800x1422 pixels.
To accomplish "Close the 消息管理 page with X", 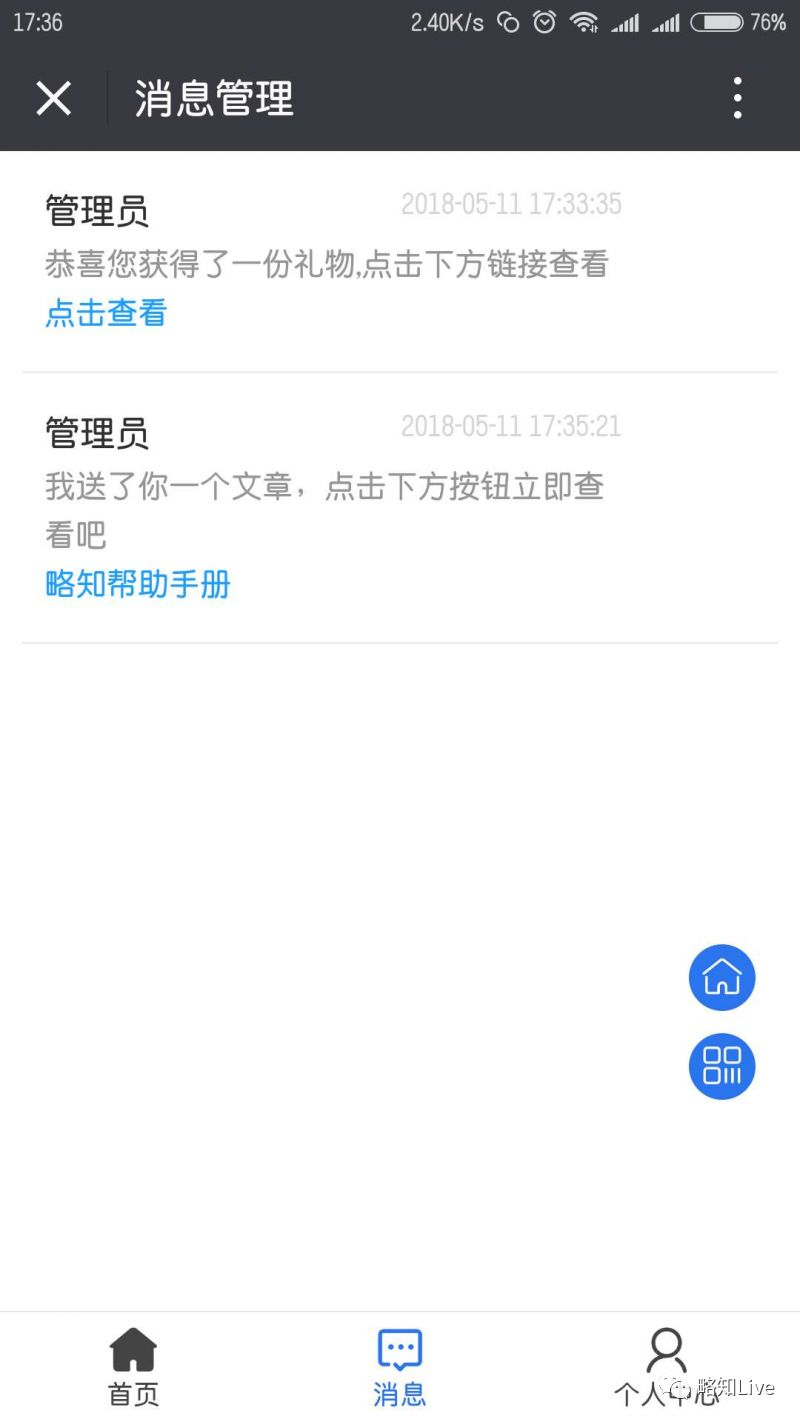I will click(x=53, y=98).
